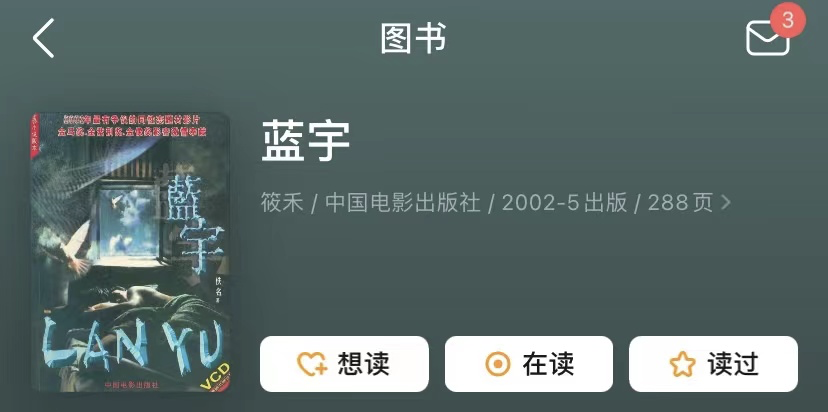Mark 蓝宇 as 在读
Screen dimensions: 828x412
tap(528, 364)
